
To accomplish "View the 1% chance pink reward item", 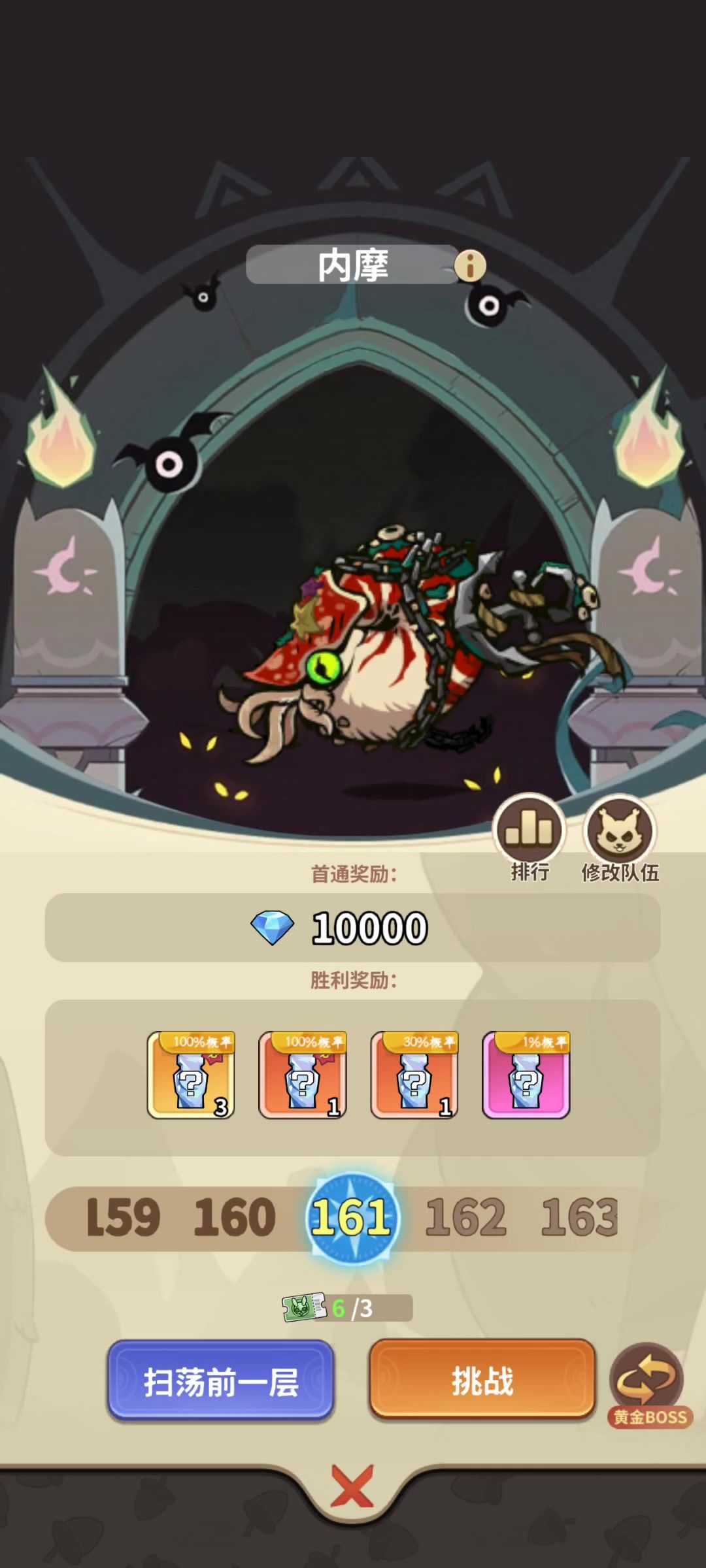I will (x=526, y=1075).
